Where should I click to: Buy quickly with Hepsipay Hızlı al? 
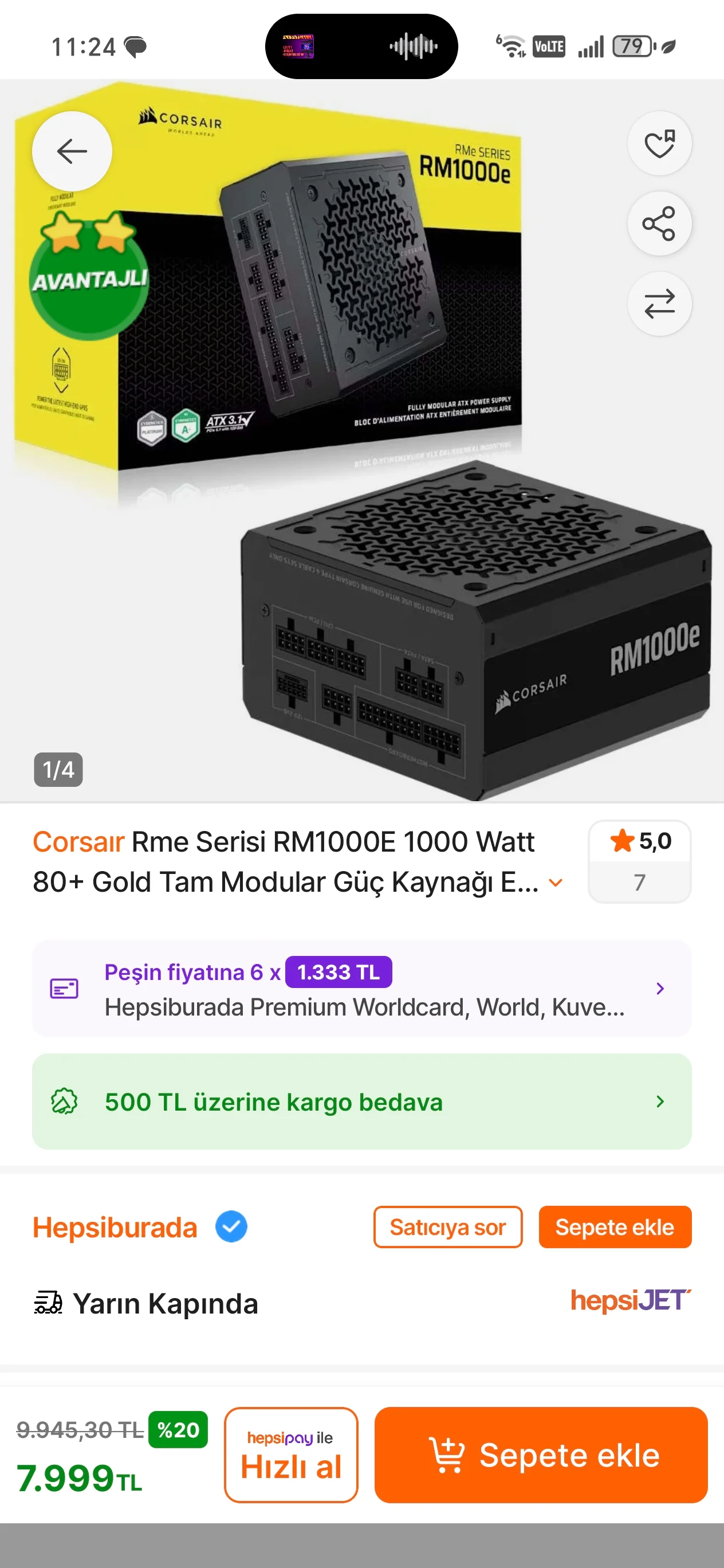[x=291, y=1454]
